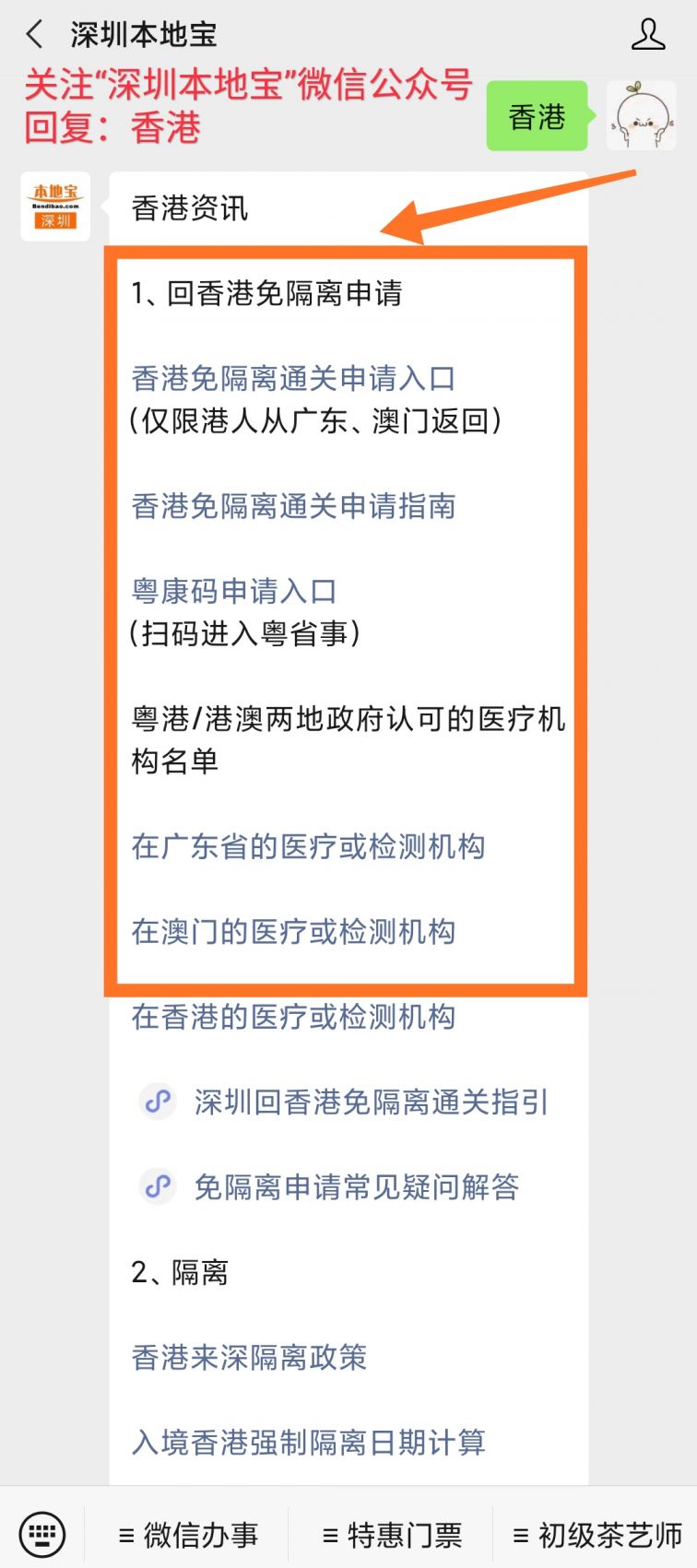The height and width of the screenshot is (1568, 697).
Task: Click link icon beside 深圳回香港免隔离通关指引
Action: pyautogui.click(x=157, y=1102)
